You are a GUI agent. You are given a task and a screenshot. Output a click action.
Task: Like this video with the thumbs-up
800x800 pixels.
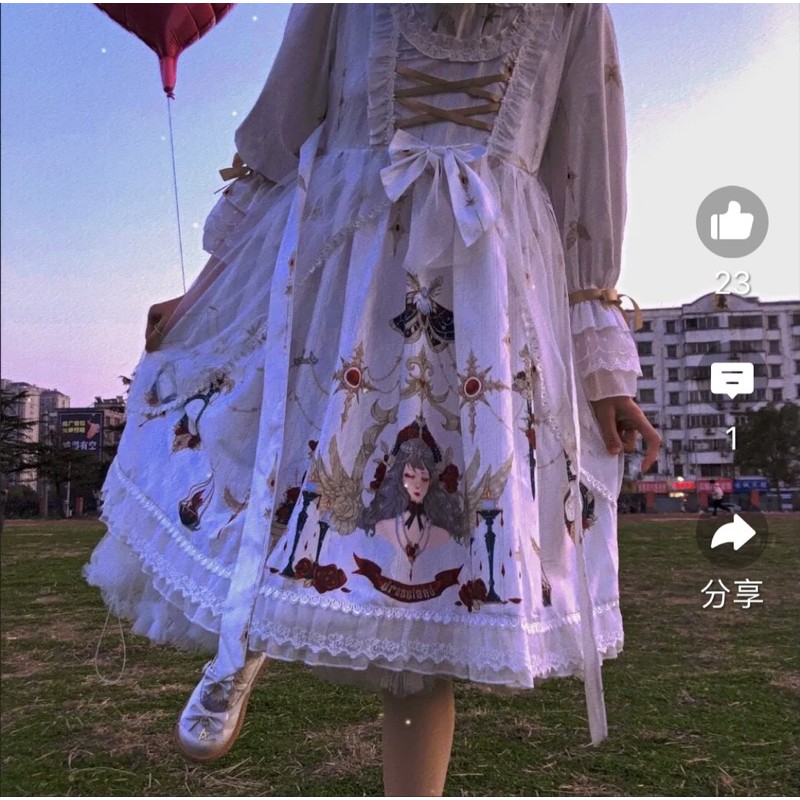pos(732,222)
